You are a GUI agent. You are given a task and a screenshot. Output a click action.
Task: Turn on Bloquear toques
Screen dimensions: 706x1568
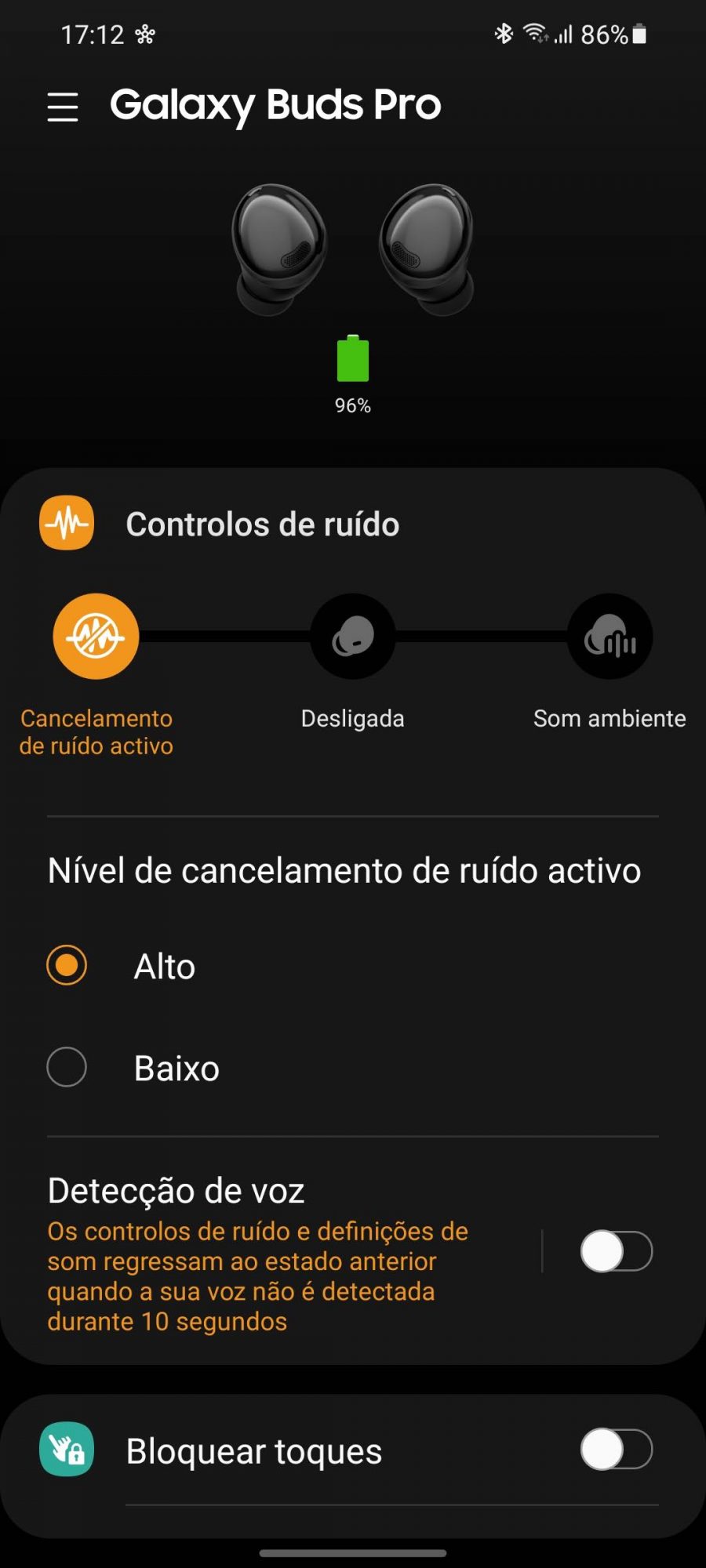pos(616,1450)
